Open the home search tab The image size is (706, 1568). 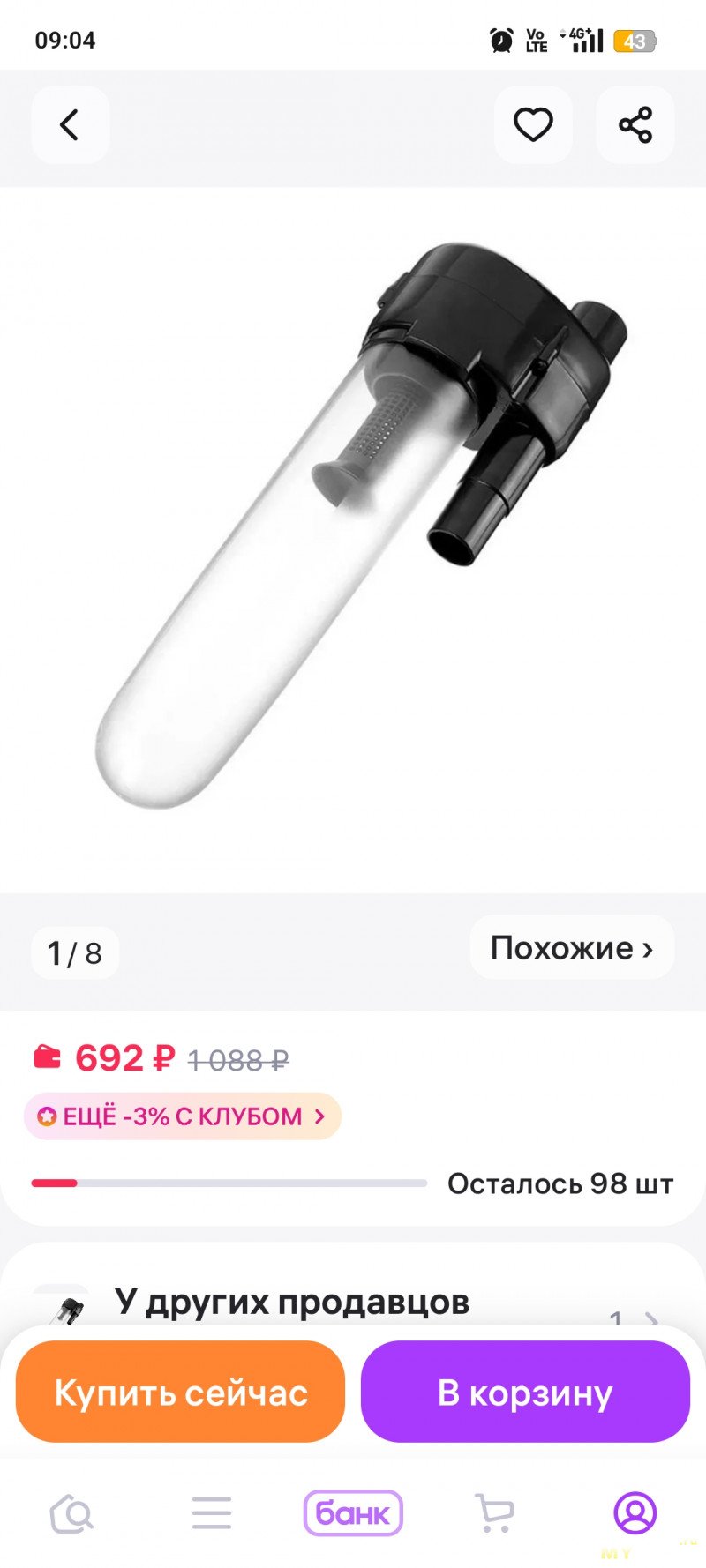click(71, 1514)
